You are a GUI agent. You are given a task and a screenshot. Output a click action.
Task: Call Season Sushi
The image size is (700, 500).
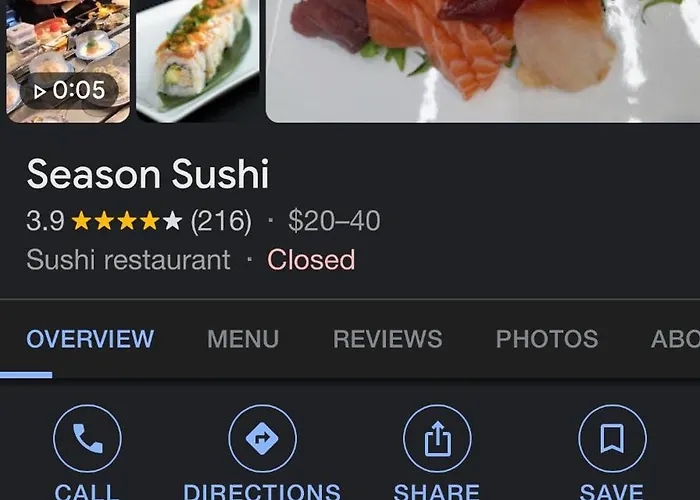87,439
